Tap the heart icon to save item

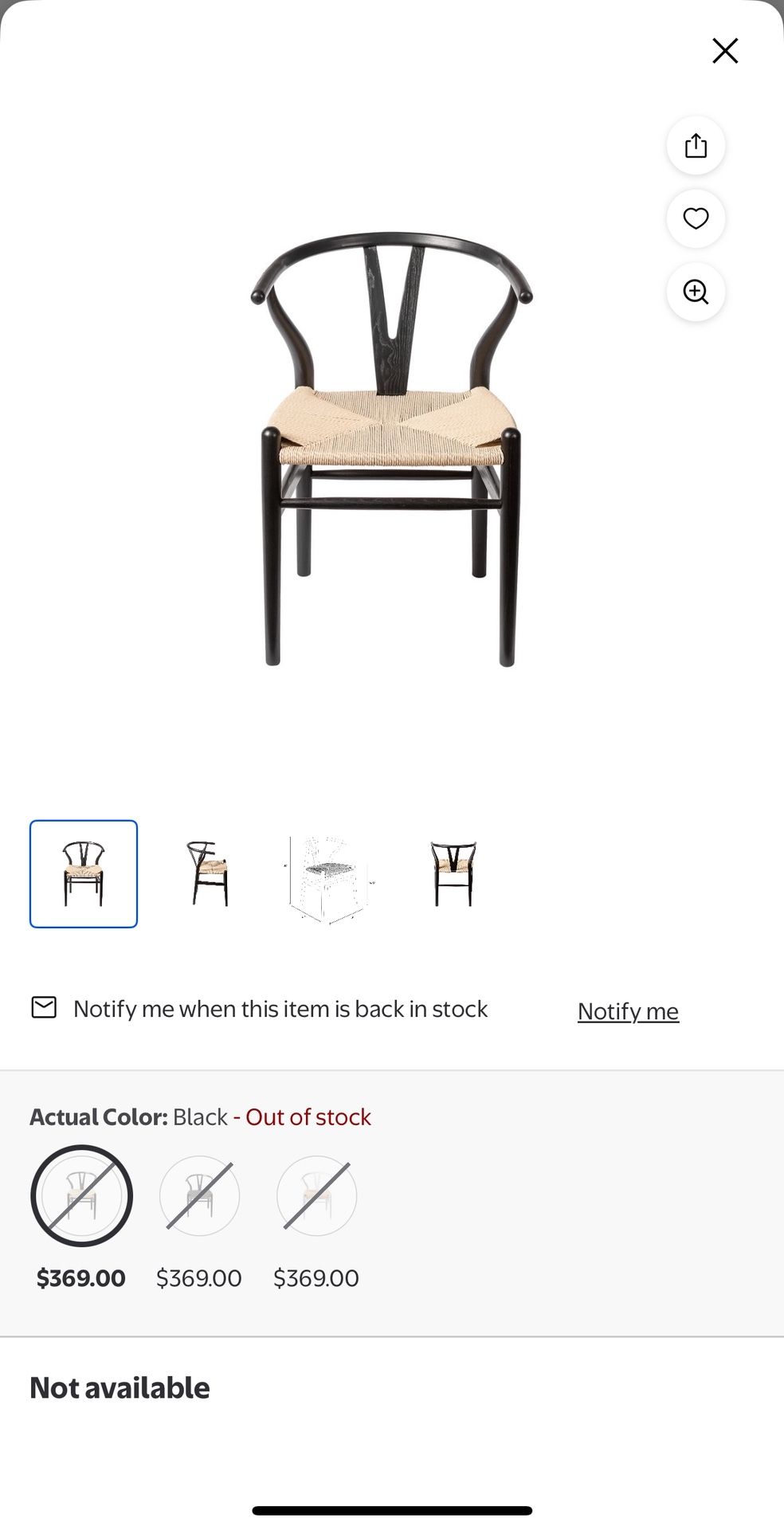tap(696, 218)
